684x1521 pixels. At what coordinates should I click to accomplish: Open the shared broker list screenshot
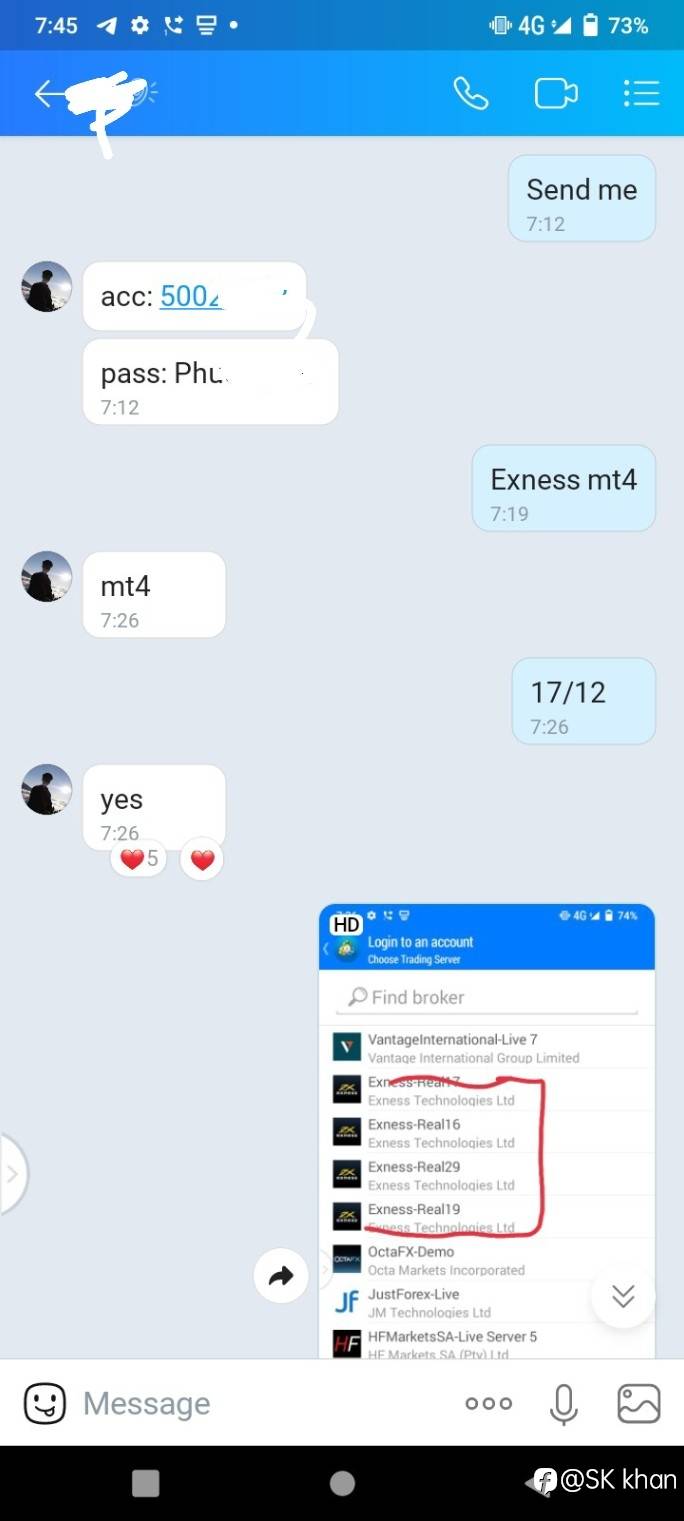tap(486, 1130)
